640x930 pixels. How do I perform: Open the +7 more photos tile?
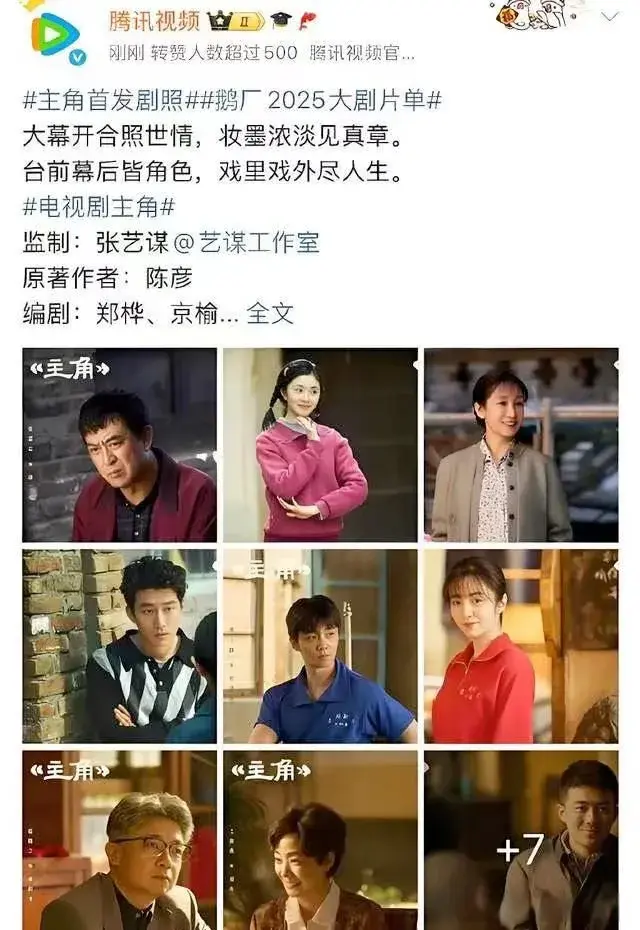[521, 840]
